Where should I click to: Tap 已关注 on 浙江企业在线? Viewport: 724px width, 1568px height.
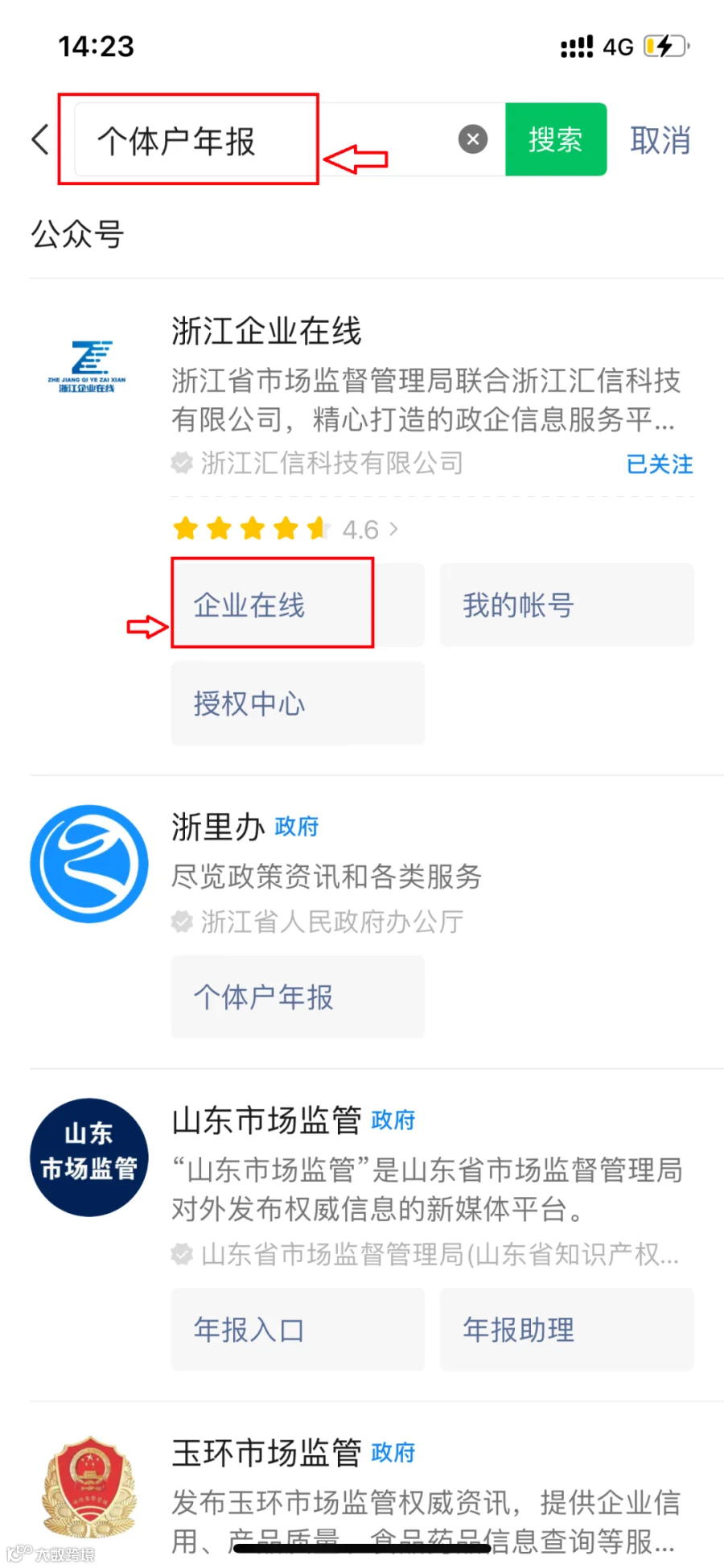tap(660, 464)
